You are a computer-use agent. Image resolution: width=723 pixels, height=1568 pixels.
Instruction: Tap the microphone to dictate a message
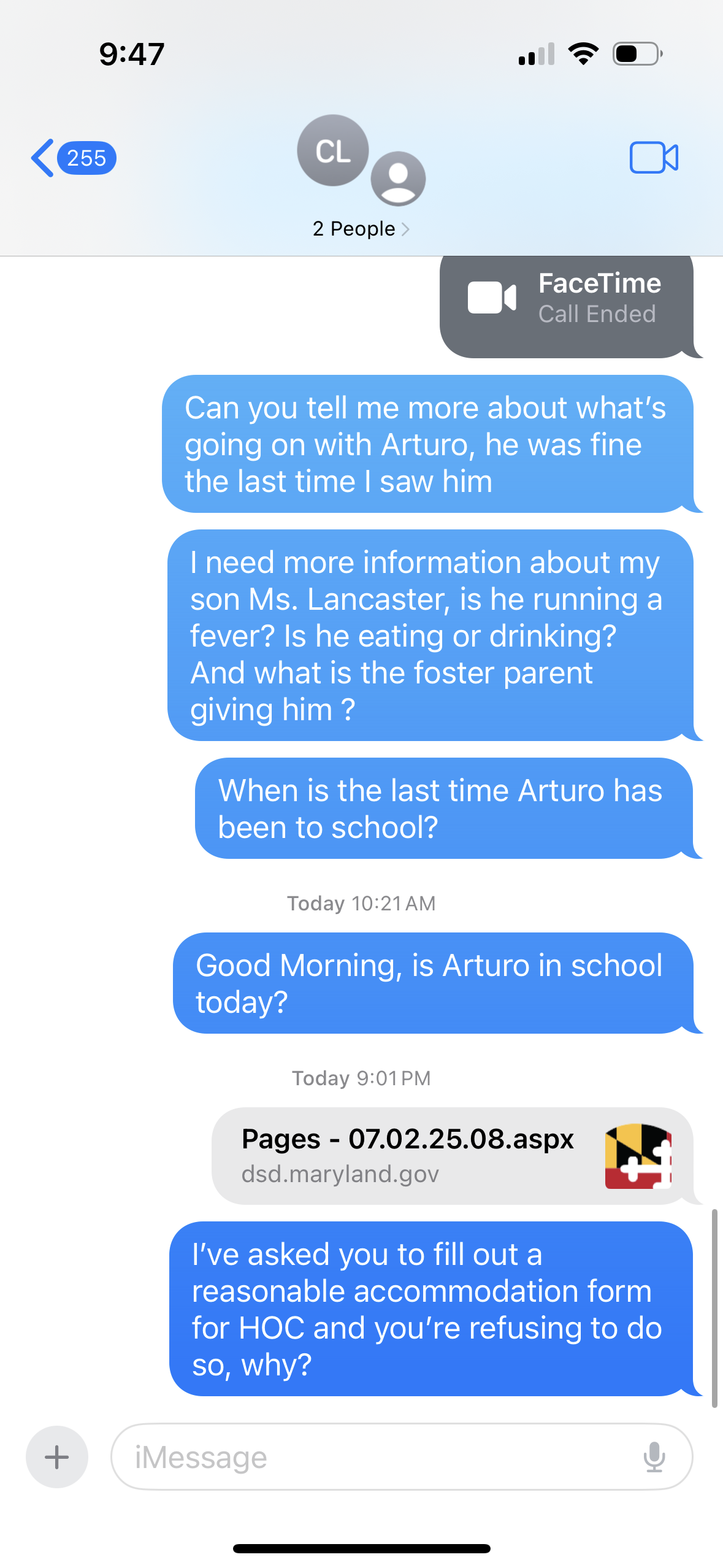(654, 1457)
